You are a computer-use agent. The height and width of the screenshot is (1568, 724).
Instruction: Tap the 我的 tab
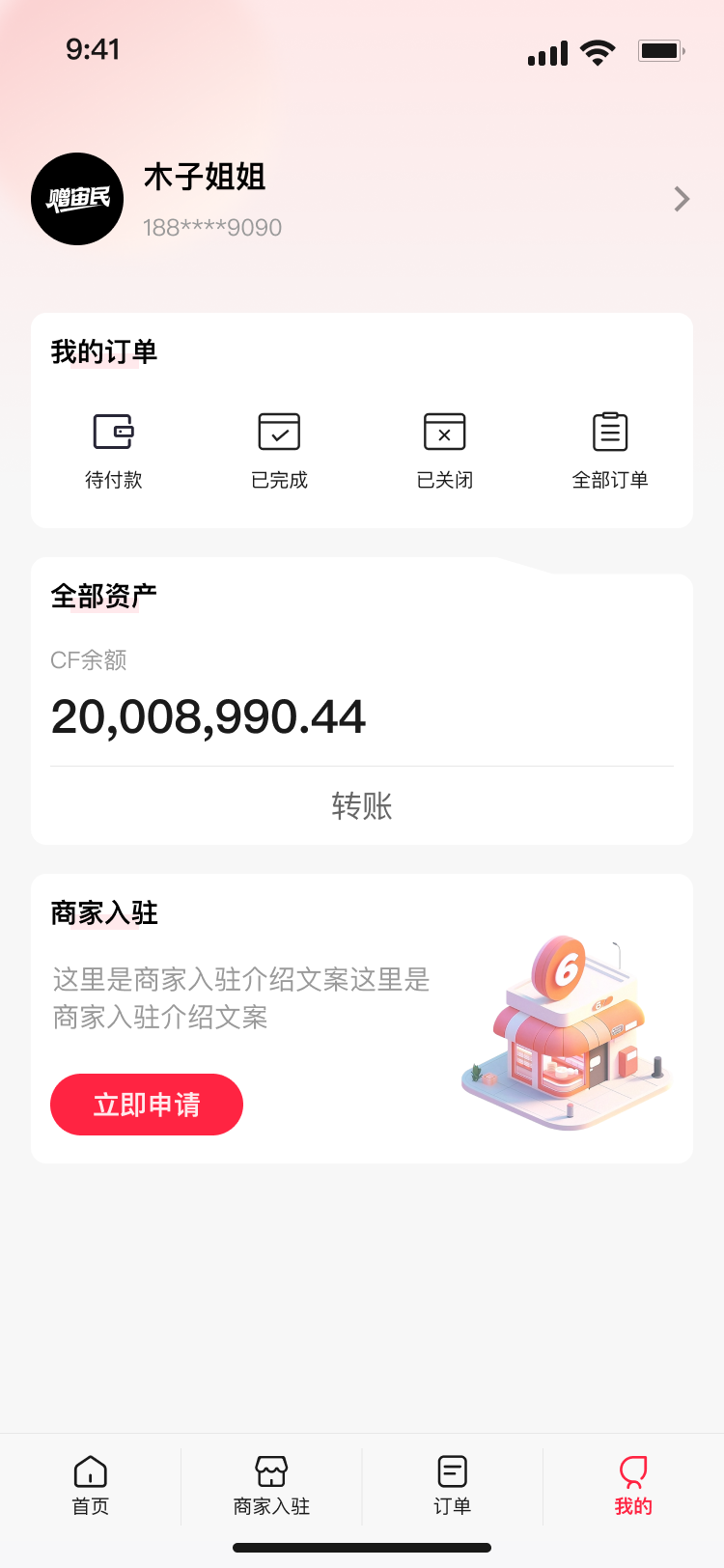click(x=633, y=1485)
